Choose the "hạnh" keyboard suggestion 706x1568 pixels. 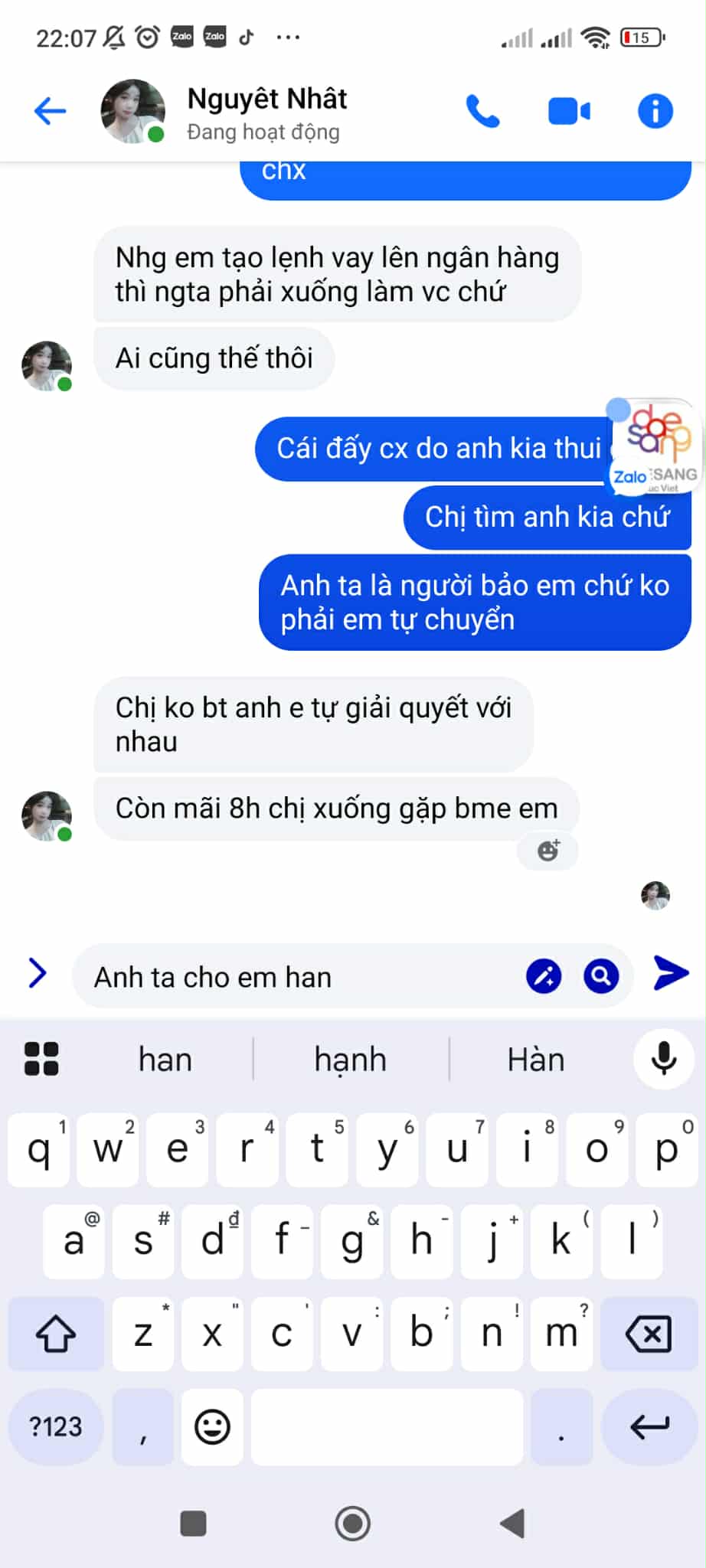(x=350, y=1060)
